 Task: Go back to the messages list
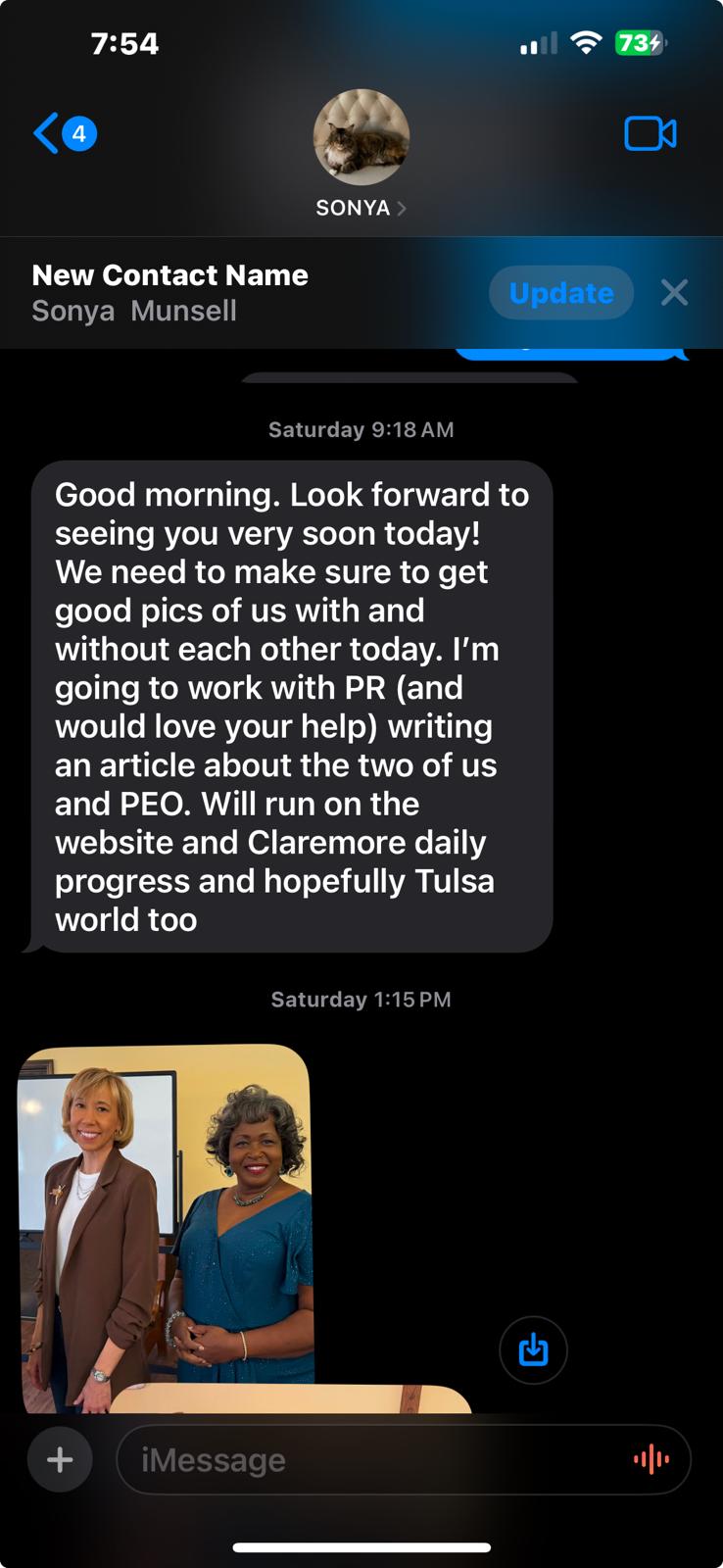(x=64, y=133)
